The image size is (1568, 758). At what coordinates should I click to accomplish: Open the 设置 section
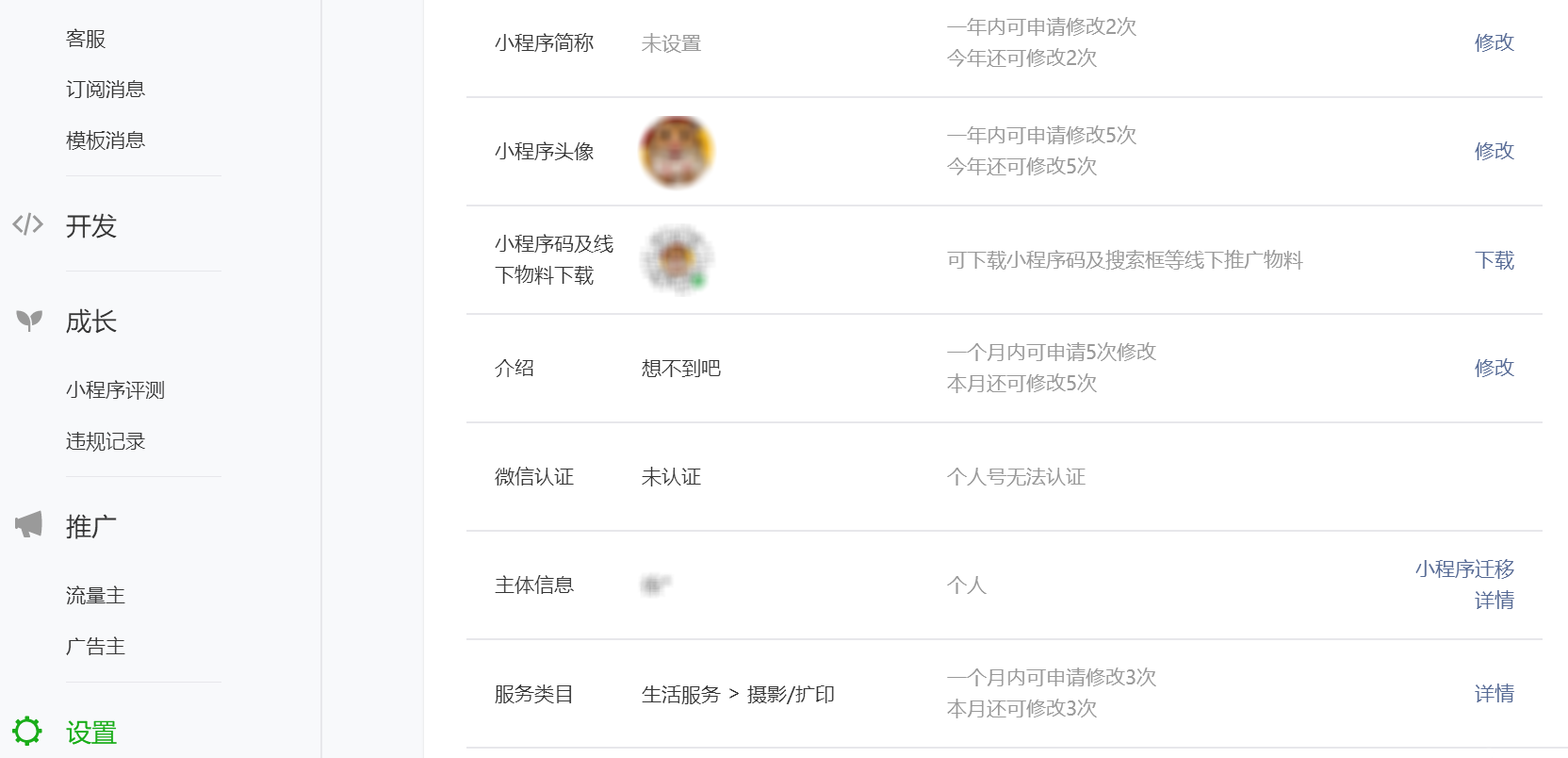click(91, 733)
